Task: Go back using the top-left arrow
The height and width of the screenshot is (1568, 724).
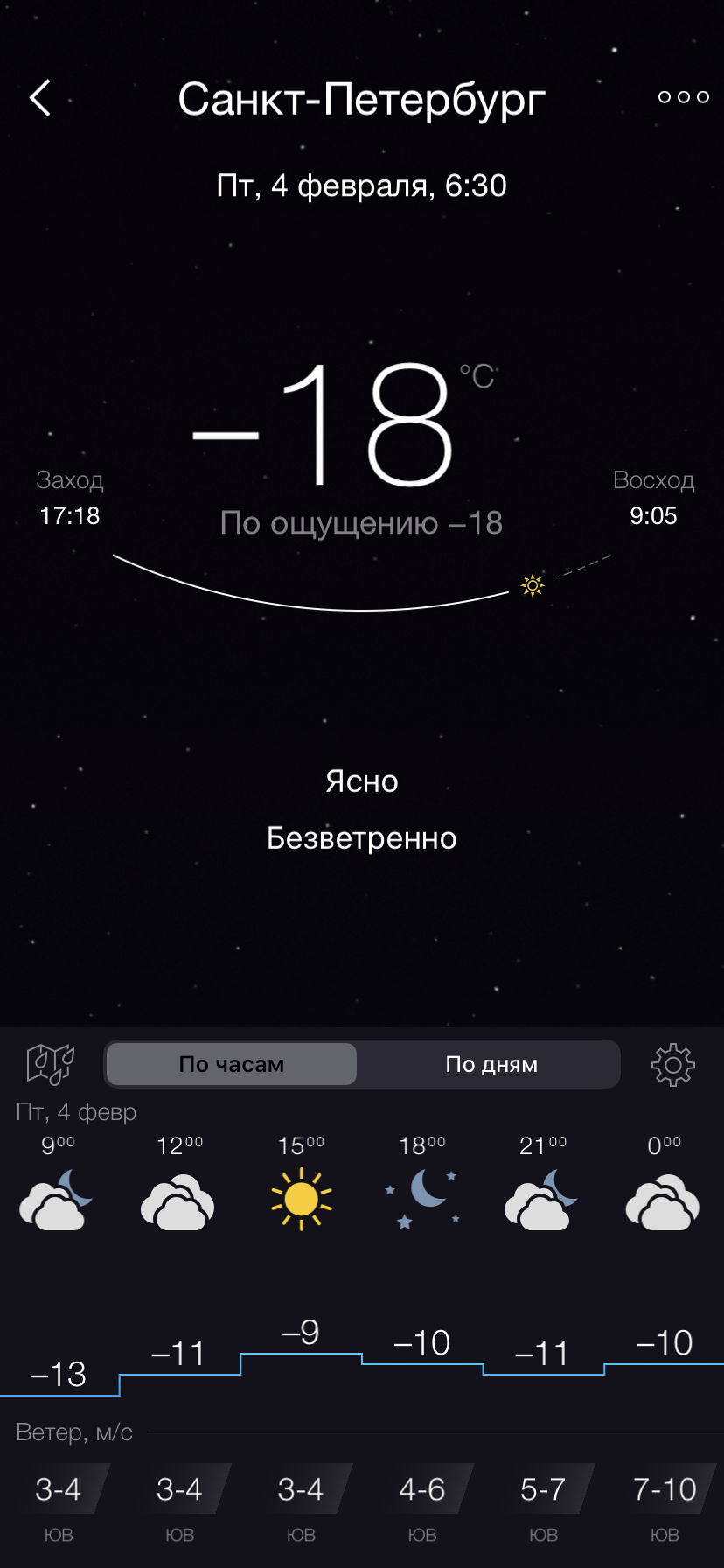Action: coord(40,98)
